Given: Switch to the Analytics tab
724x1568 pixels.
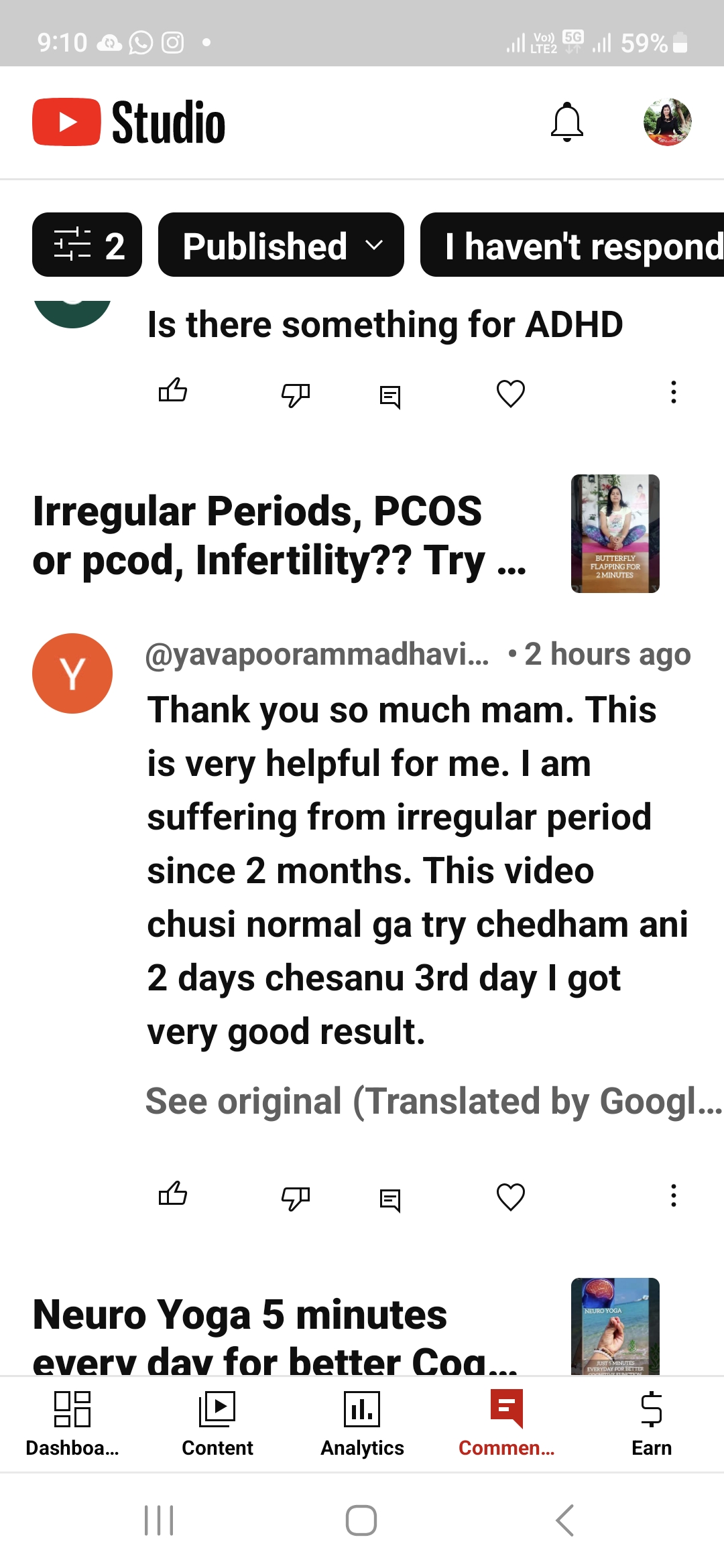Looking at the screenshot, I should tap(362, 1423).
